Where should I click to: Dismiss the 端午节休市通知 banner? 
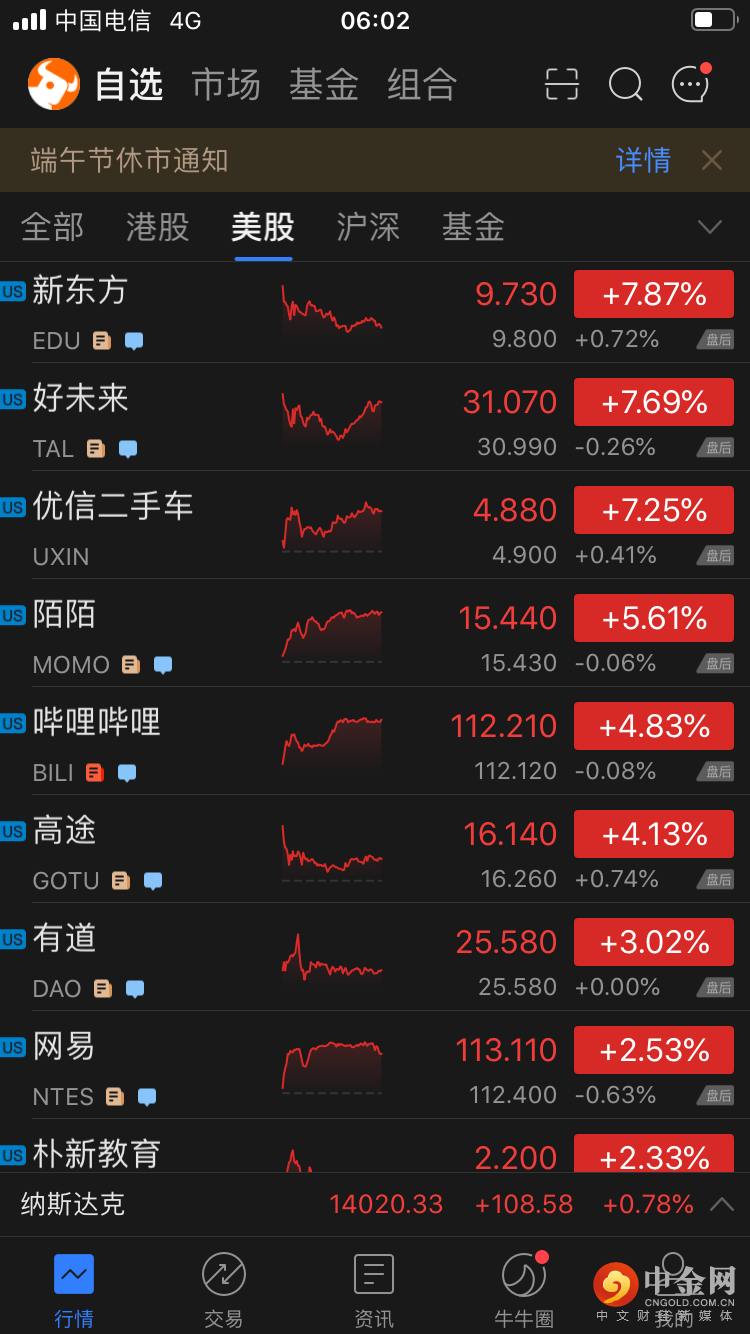[x=712, y=160]
